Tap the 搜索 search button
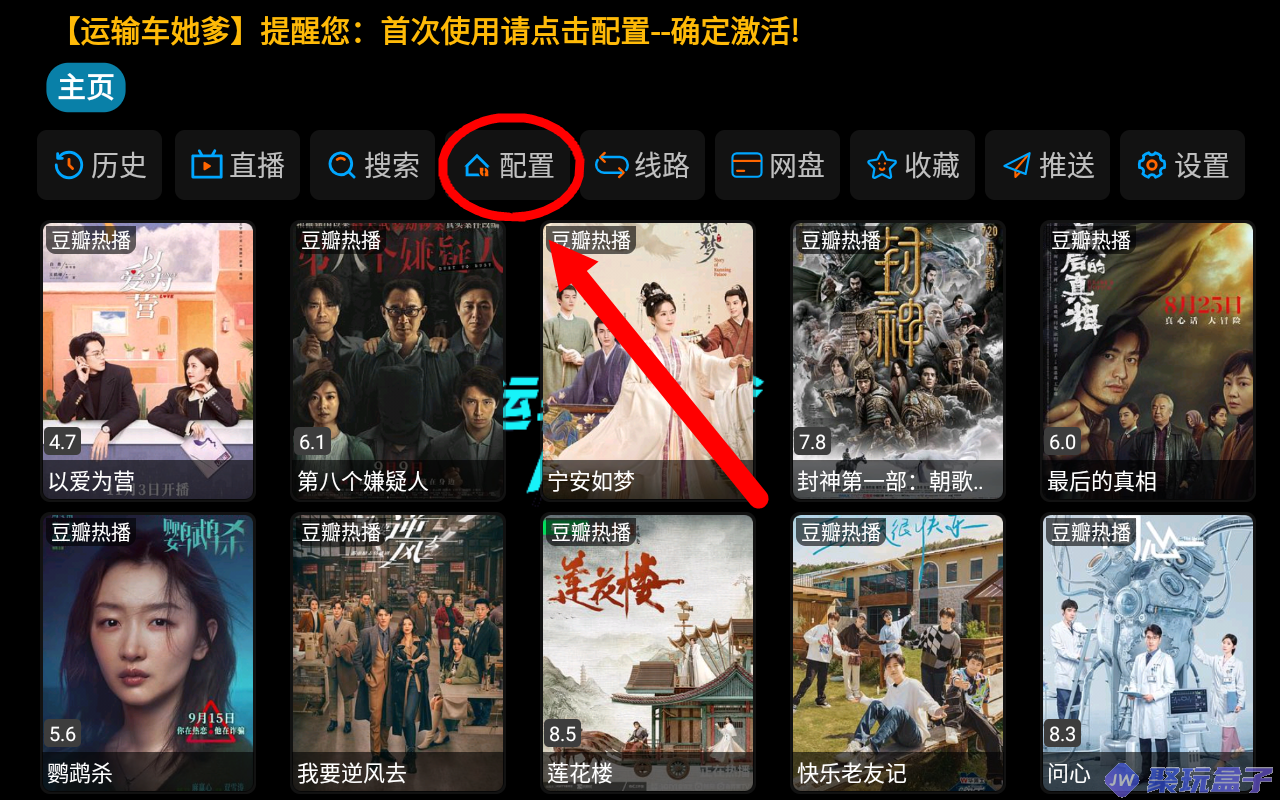1280x800 pixels. [x=372, y=165]
